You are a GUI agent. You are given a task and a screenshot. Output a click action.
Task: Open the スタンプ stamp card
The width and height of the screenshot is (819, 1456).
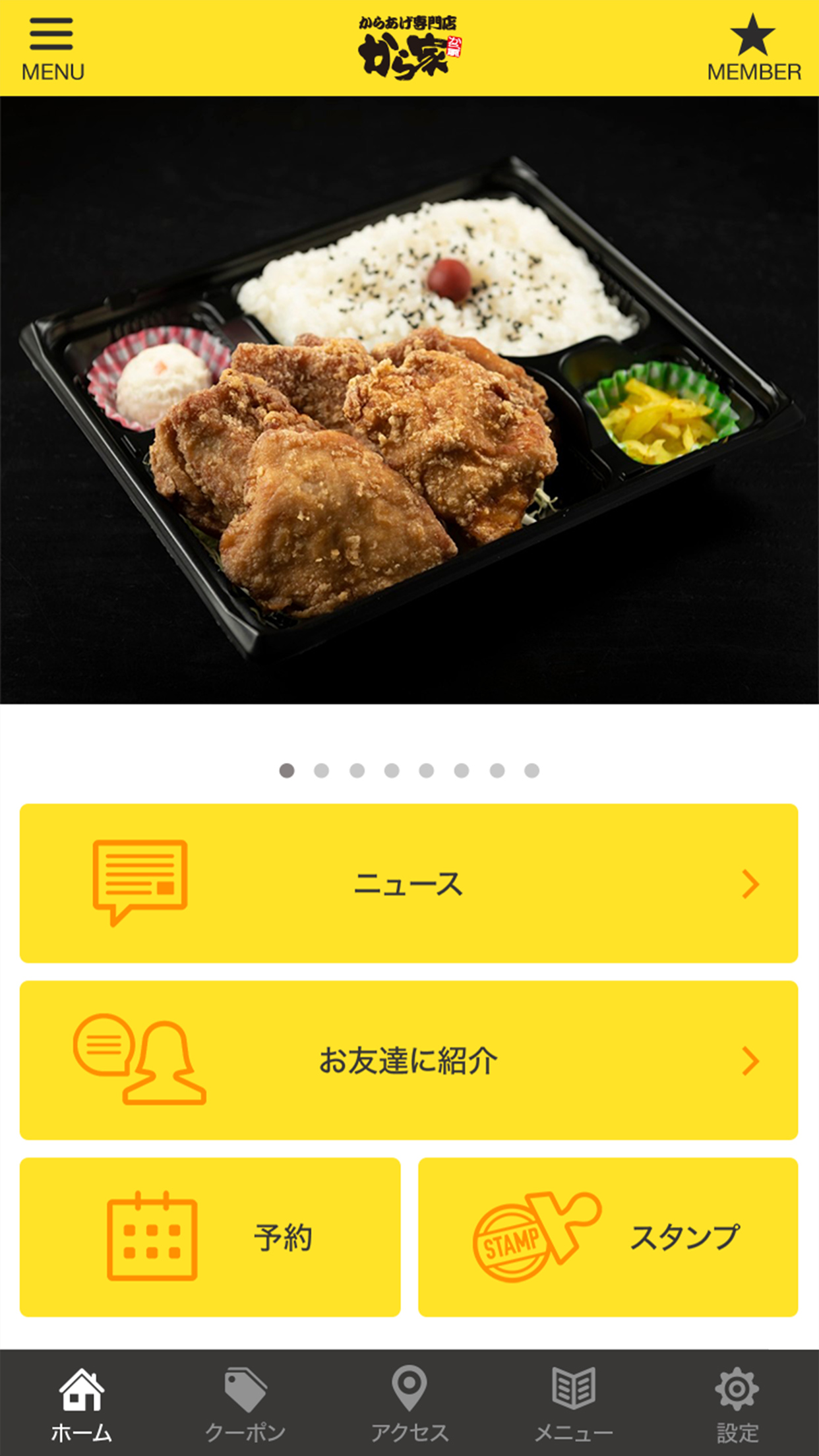(x=608, y=1237)
